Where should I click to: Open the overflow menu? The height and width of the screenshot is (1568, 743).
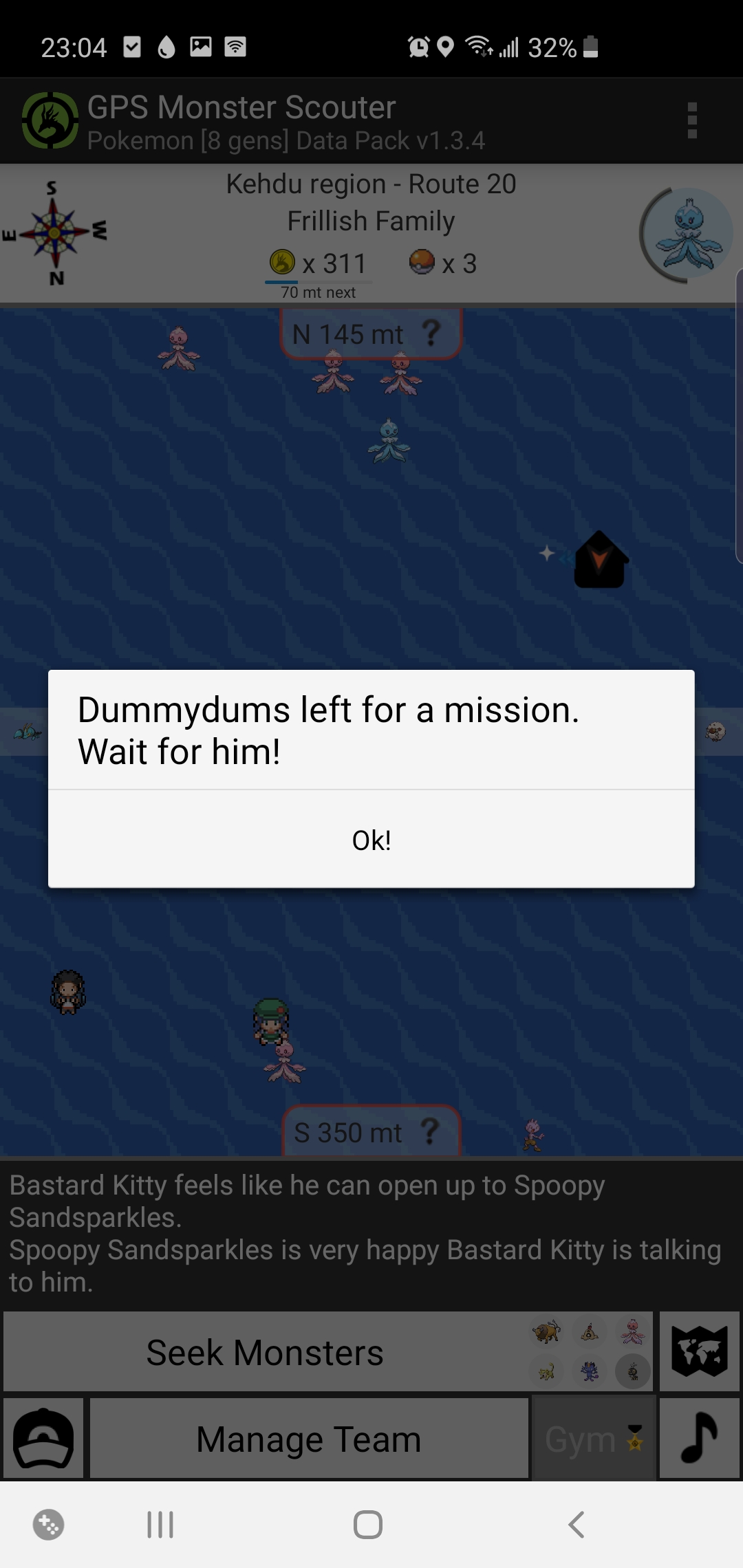[692, 121]
